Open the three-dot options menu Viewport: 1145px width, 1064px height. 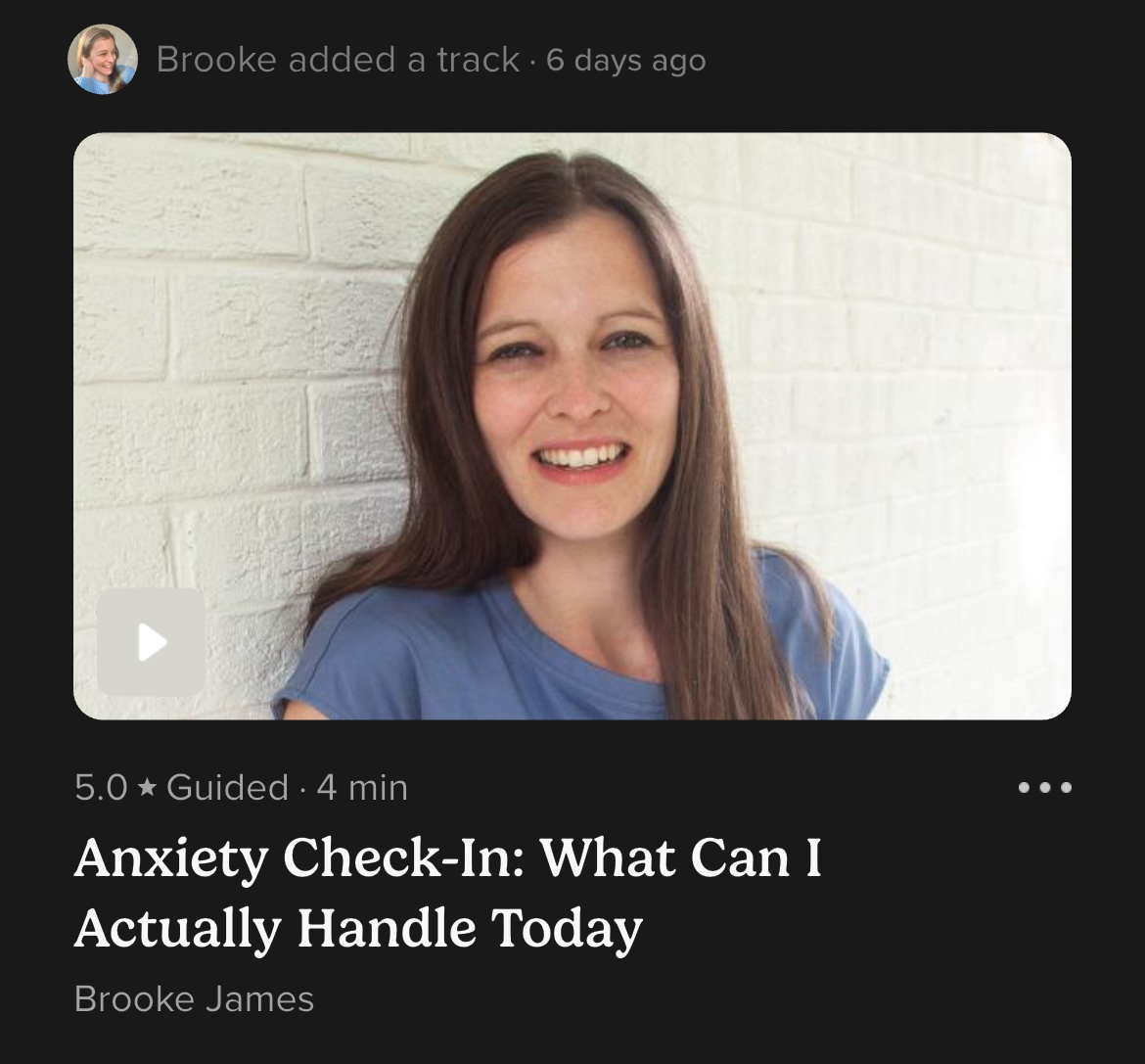1044,787
